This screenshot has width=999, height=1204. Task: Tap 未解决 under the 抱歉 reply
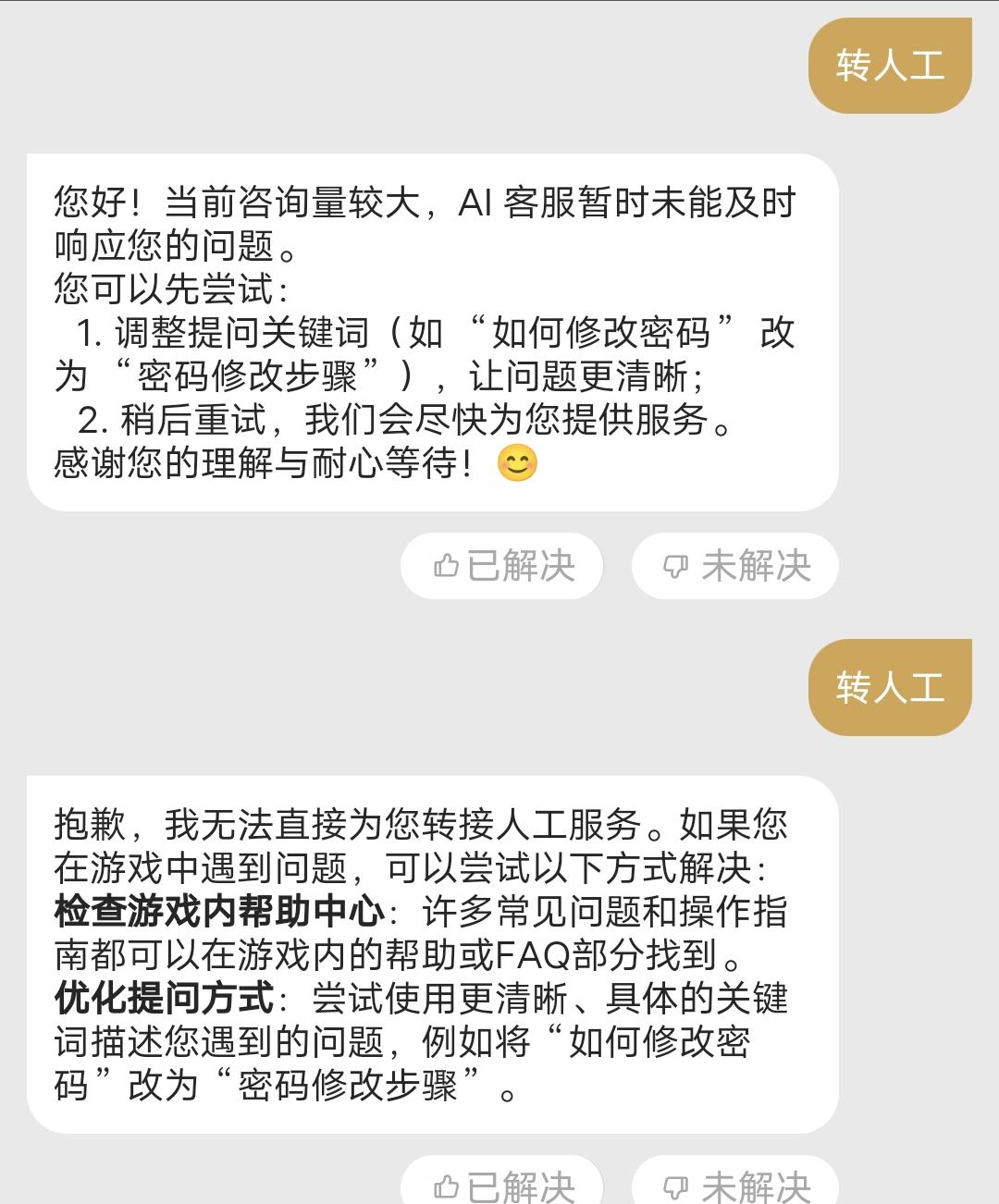[735, 1186]
